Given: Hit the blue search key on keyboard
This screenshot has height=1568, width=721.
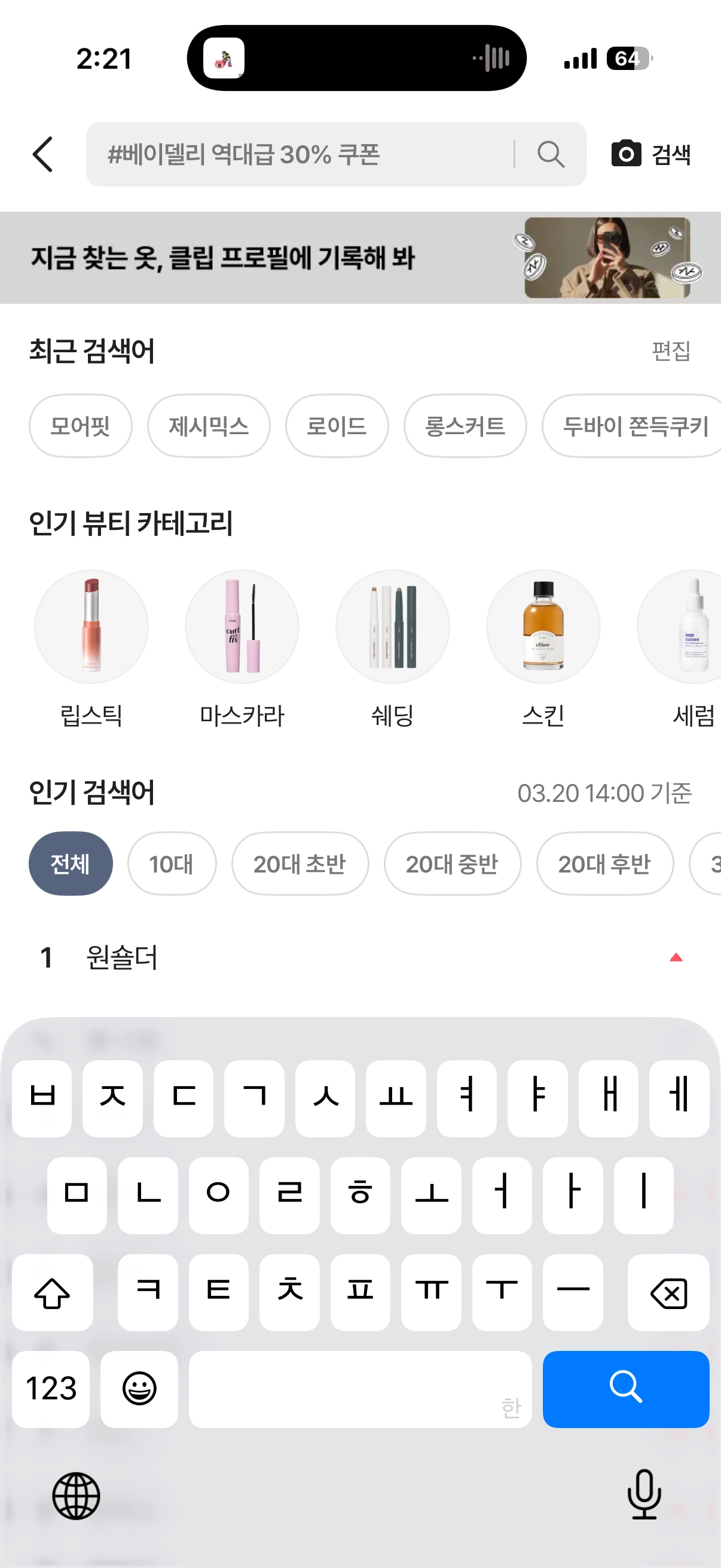Looking at the screenshot, I should coord(625,1389).
